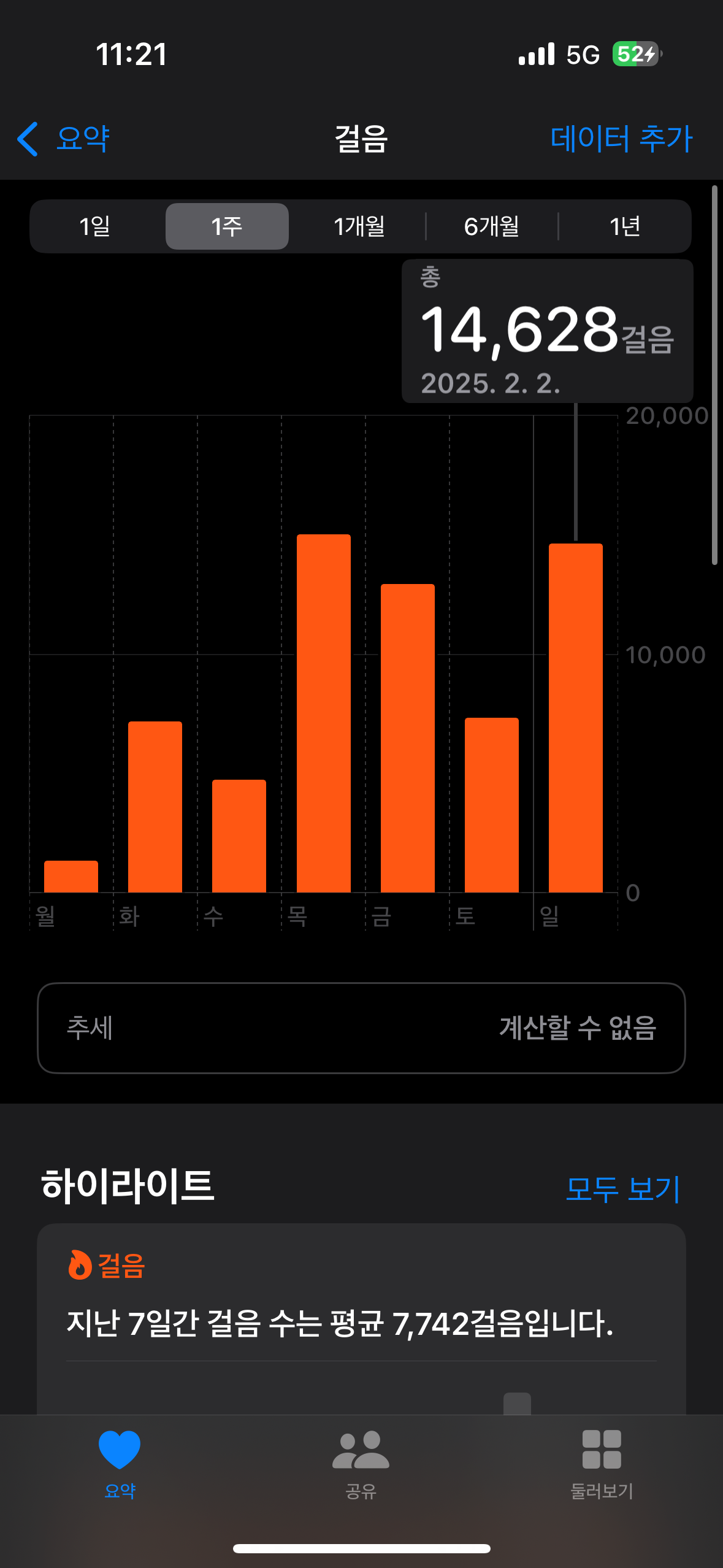Switch to the 1개월 view

tap(359, 226)
